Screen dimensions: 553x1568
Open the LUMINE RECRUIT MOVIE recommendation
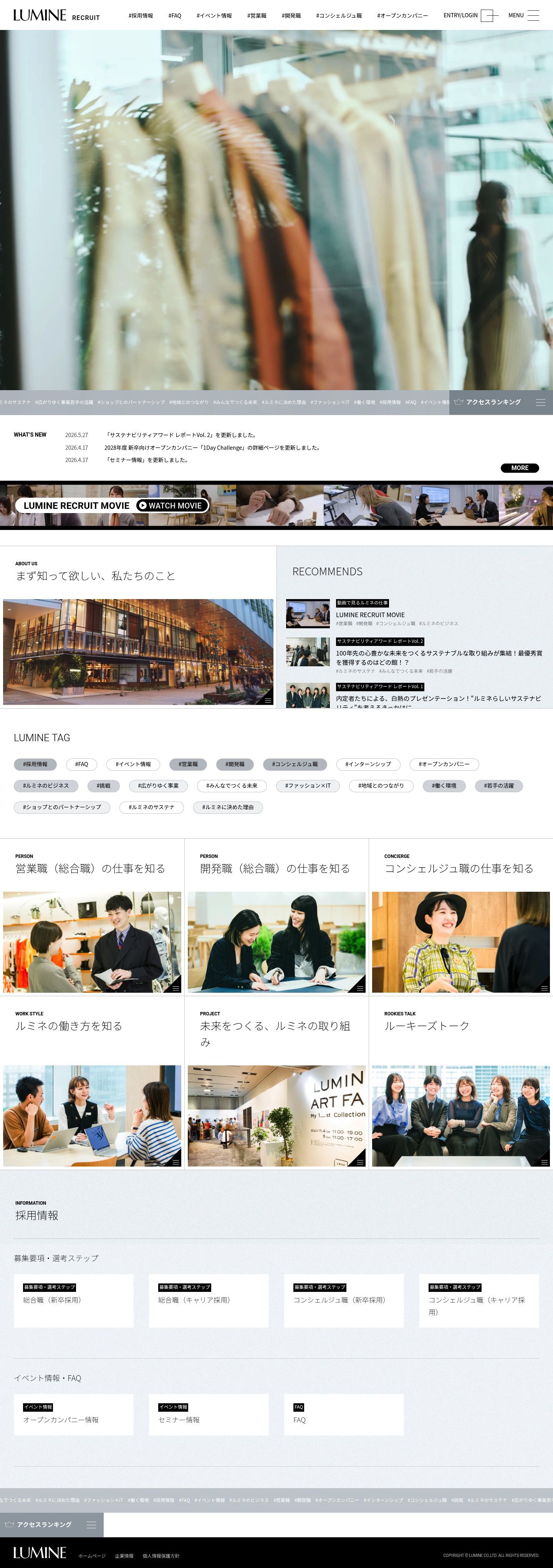370,615
